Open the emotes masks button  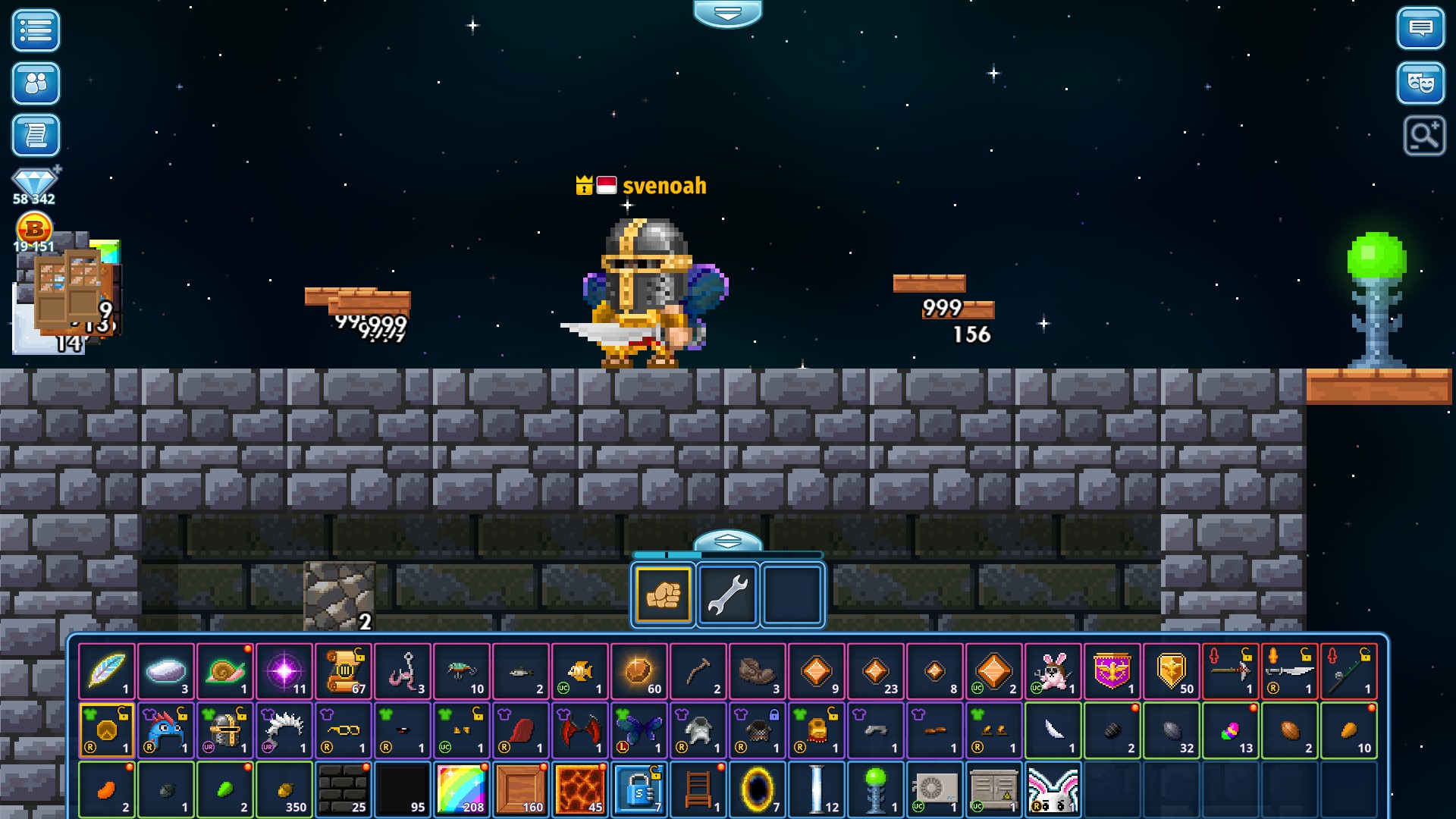coord(1420,83)
